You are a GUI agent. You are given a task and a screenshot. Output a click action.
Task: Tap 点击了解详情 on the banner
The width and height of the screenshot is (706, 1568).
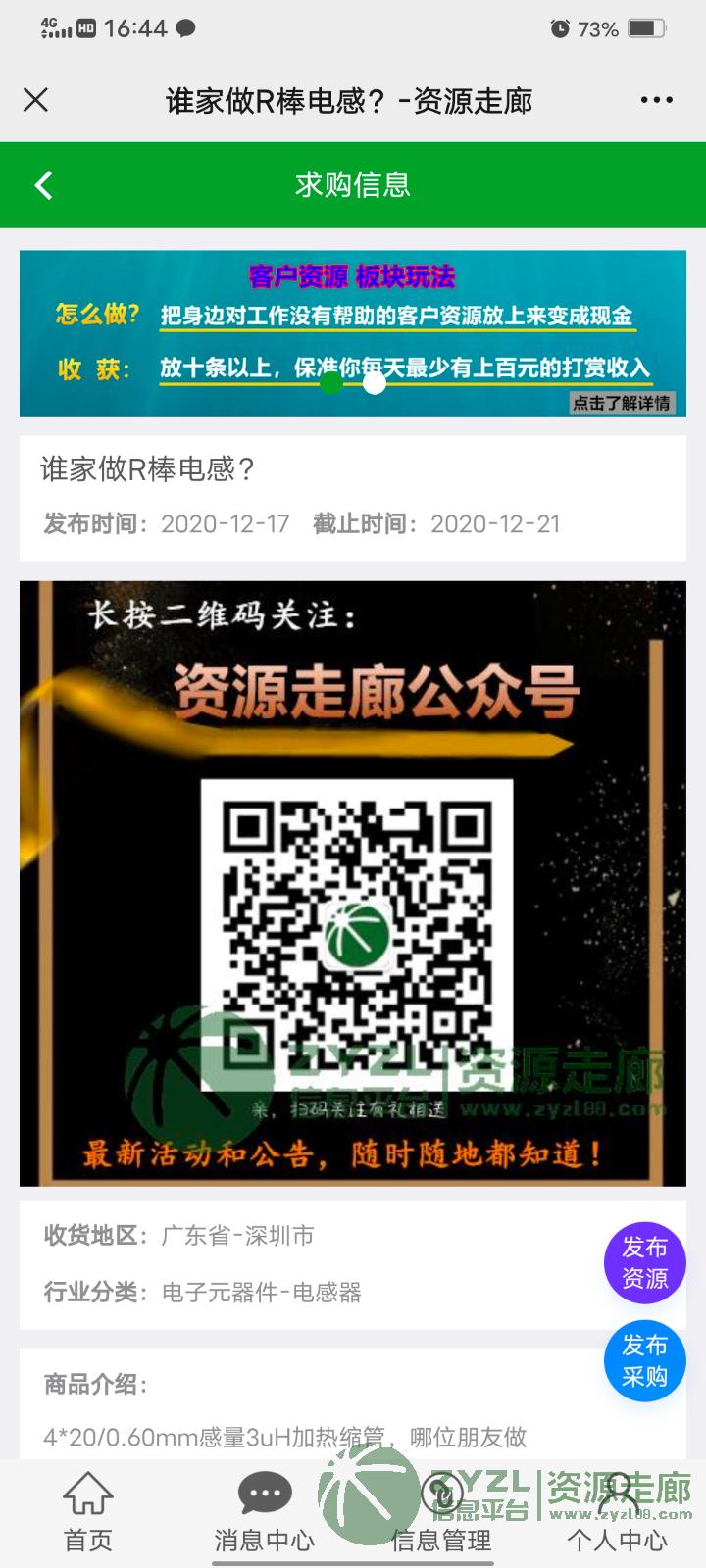pos(622,402)
